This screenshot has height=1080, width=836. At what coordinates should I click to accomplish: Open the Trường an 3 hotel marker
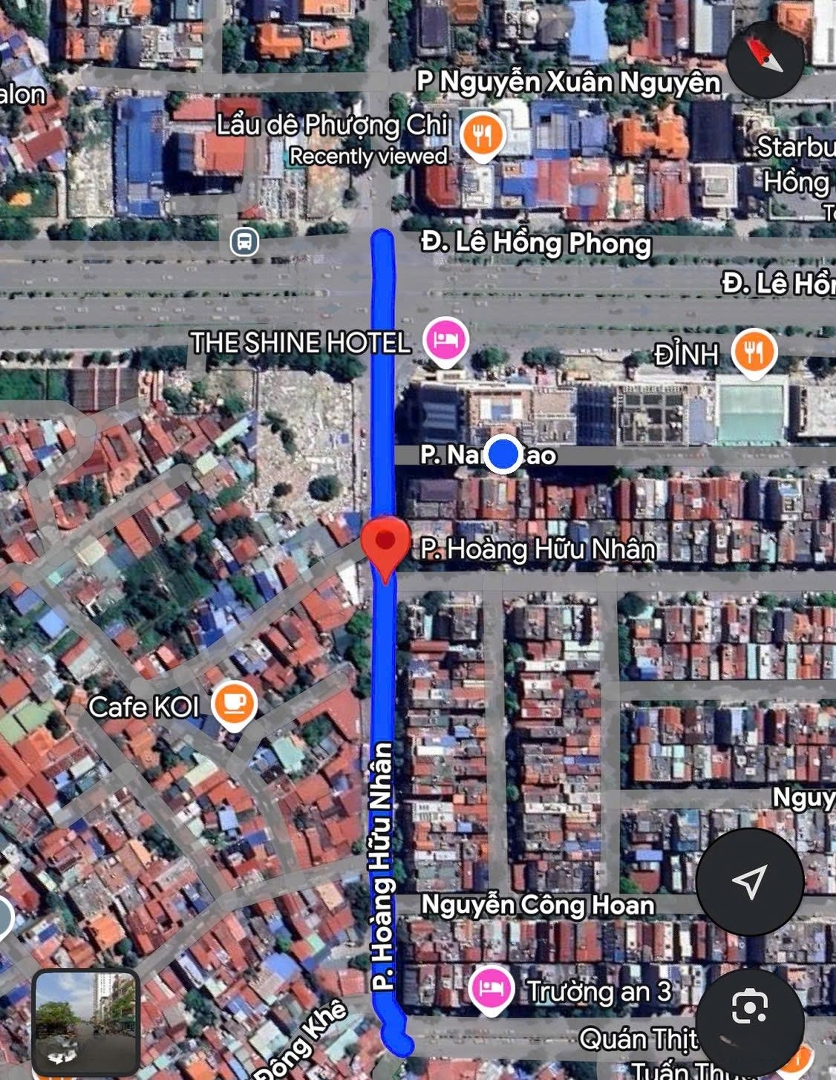(x=490, y=990)
